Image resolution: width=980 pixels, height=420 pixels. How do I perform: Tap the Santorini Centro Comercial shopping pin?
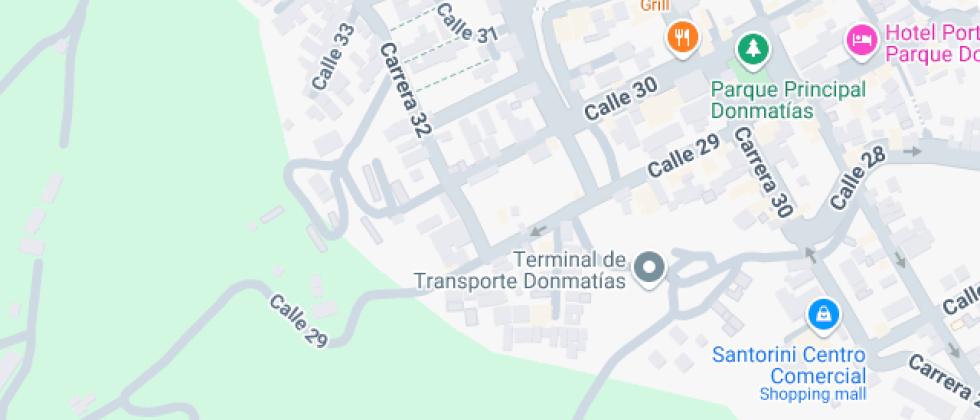[x=824, y=314]
